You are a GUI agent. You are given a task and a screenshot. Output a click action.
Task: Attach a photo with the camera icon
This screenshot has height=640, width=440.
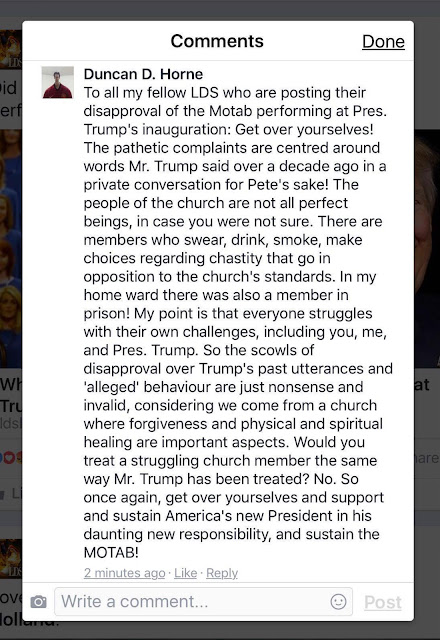click(x=38, y=602)
